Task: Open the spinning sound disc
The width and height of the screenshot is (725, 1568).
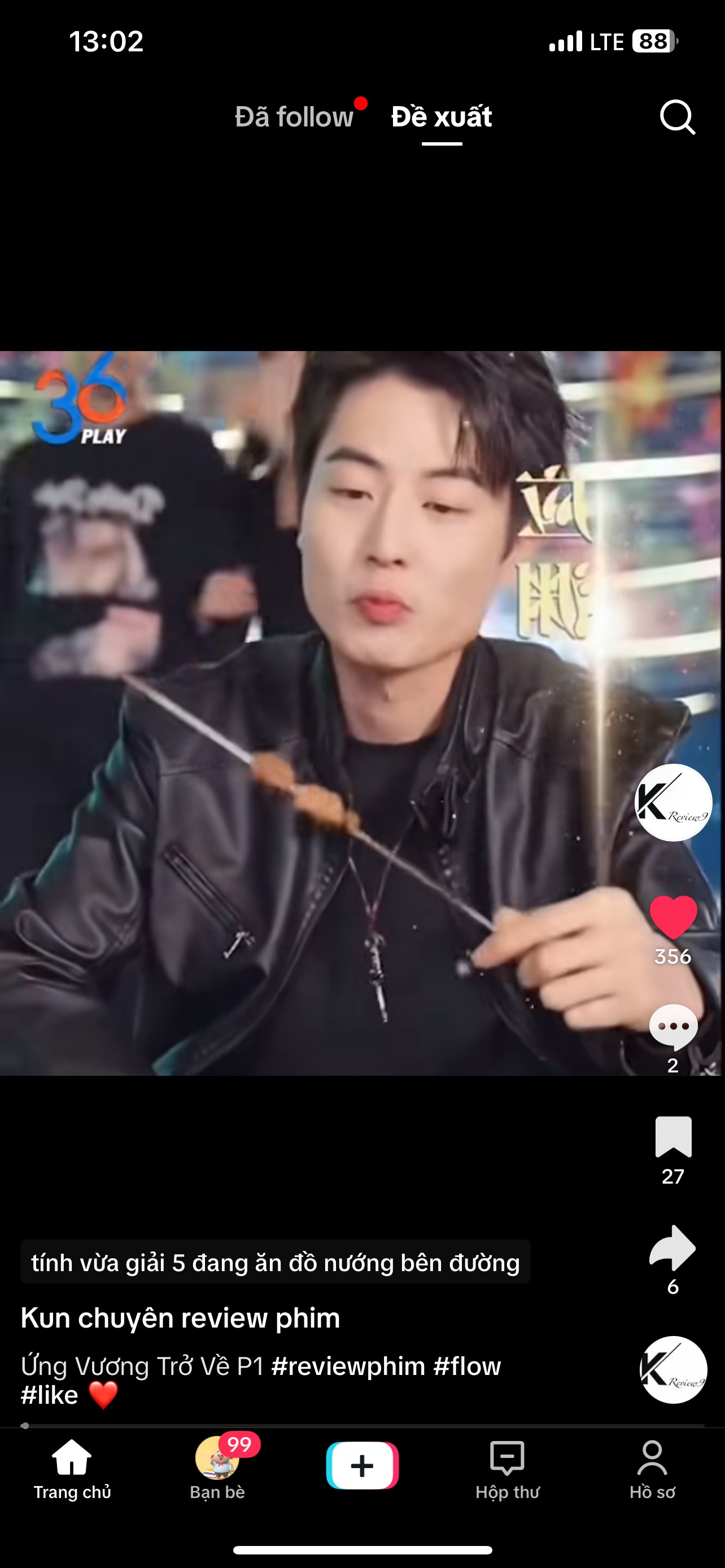Action: pyautogui.click(x=673, y=1369)
